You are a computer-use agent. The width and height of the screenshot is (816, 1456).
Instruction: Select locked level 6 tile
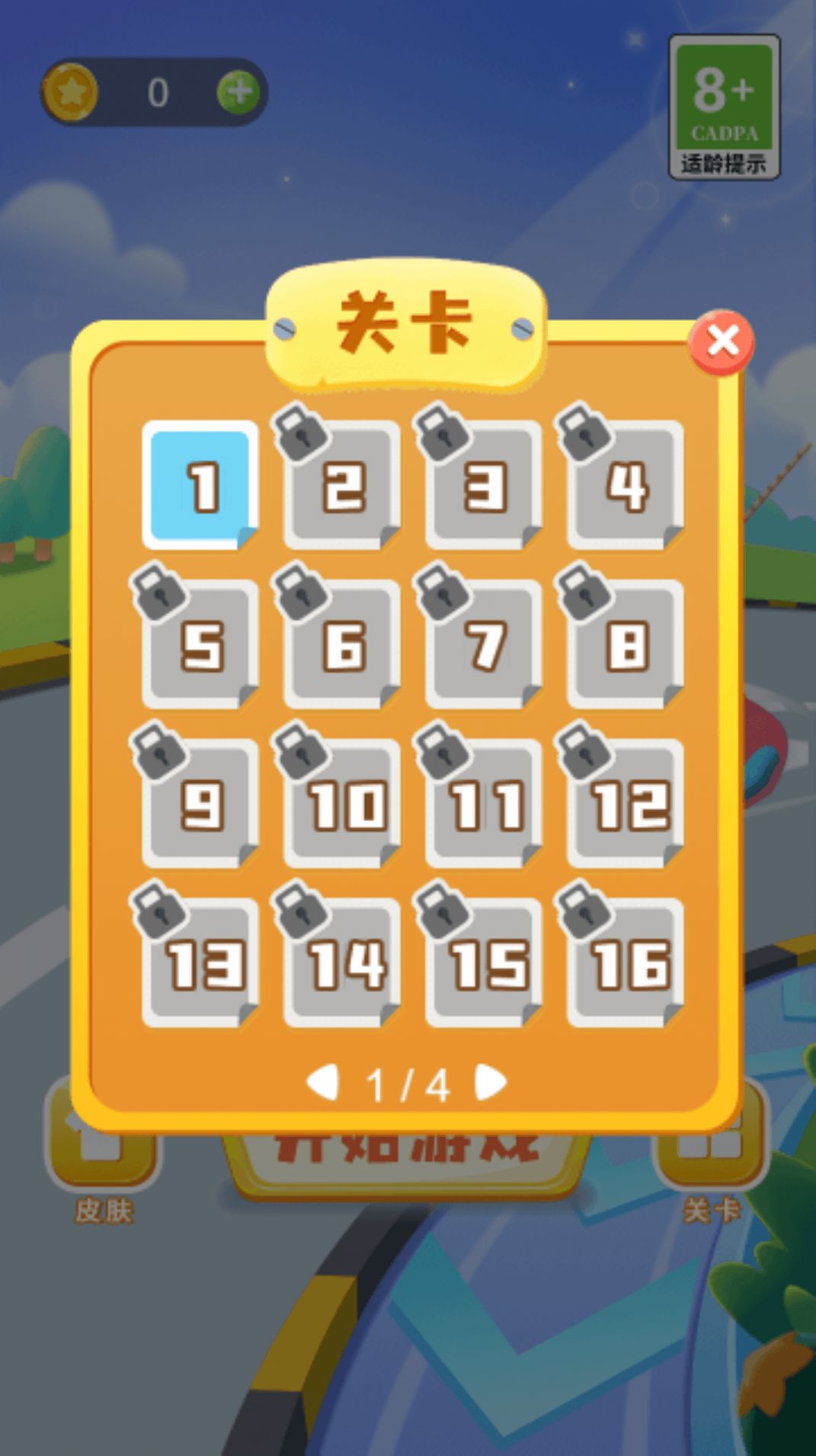pyautogui.click(x=342, y=645)
